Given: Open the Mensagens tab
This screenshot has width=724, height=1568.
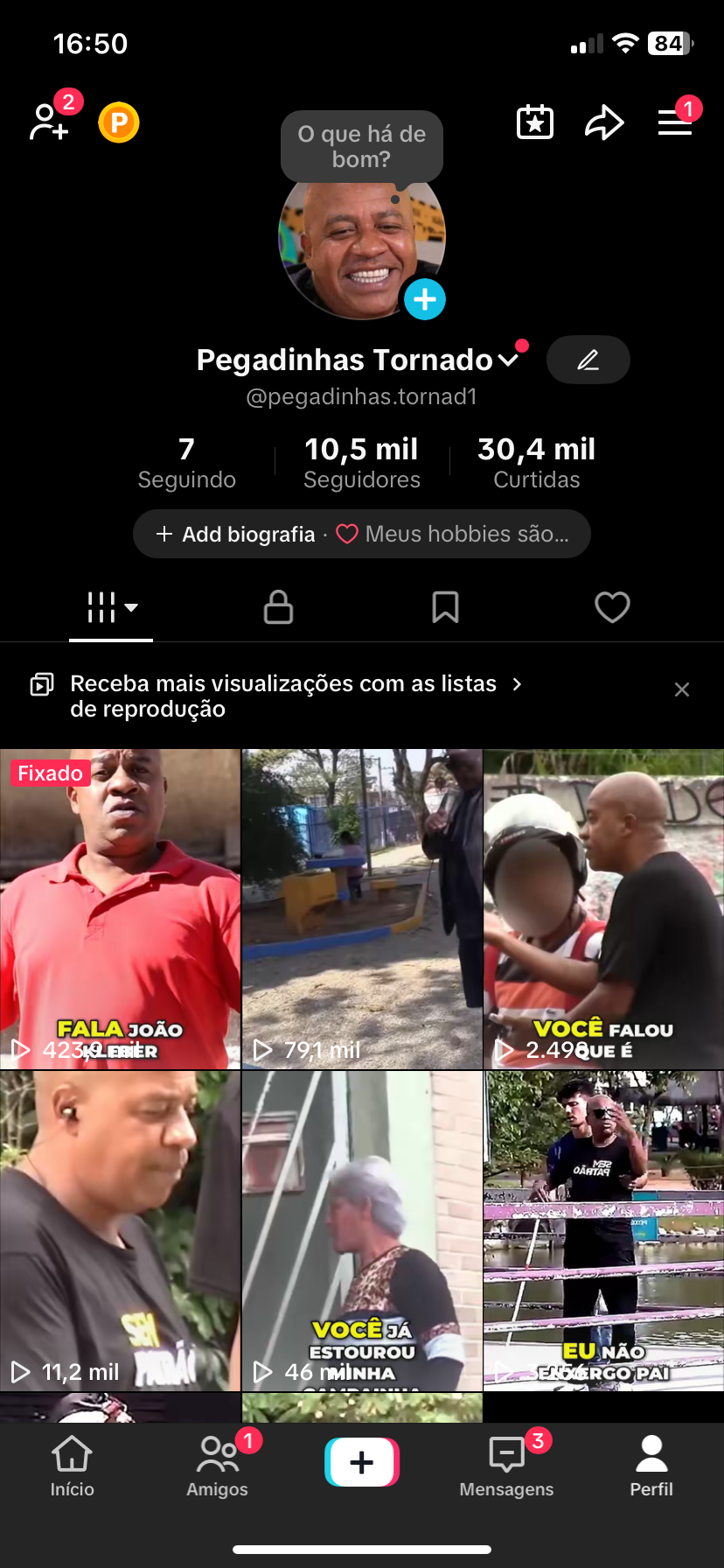Looking at the screenshot, I should point(506,1466).
